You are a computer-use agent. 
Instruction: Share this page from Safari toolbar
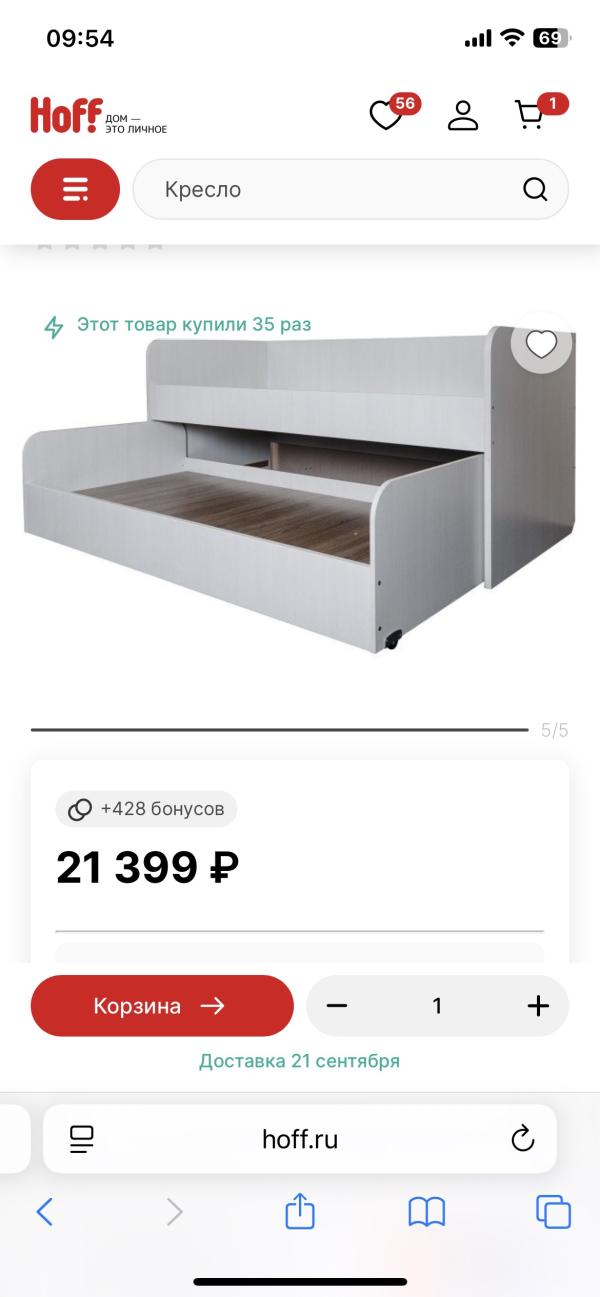(x=300, y=1213)
